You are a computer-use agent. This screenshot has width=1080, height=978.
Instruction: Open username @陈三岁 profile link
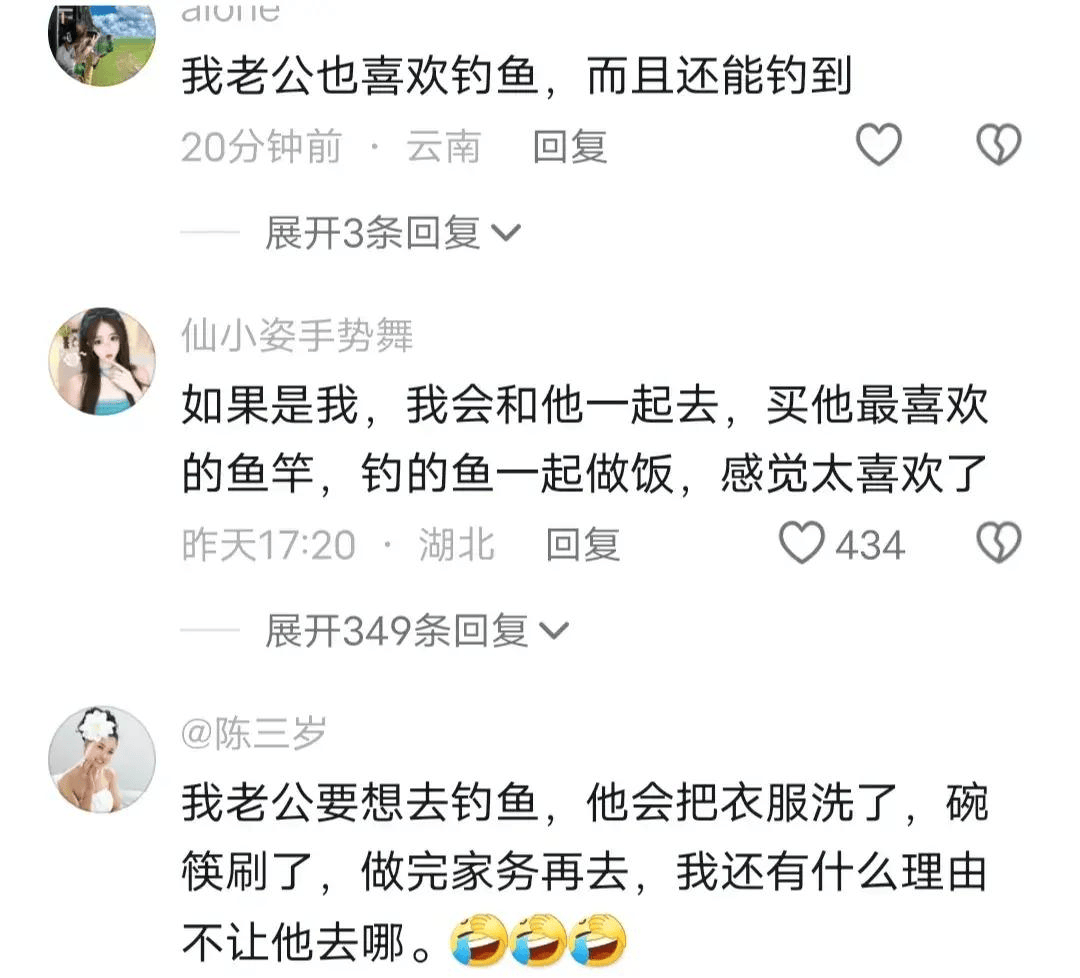tap(254, 735)
